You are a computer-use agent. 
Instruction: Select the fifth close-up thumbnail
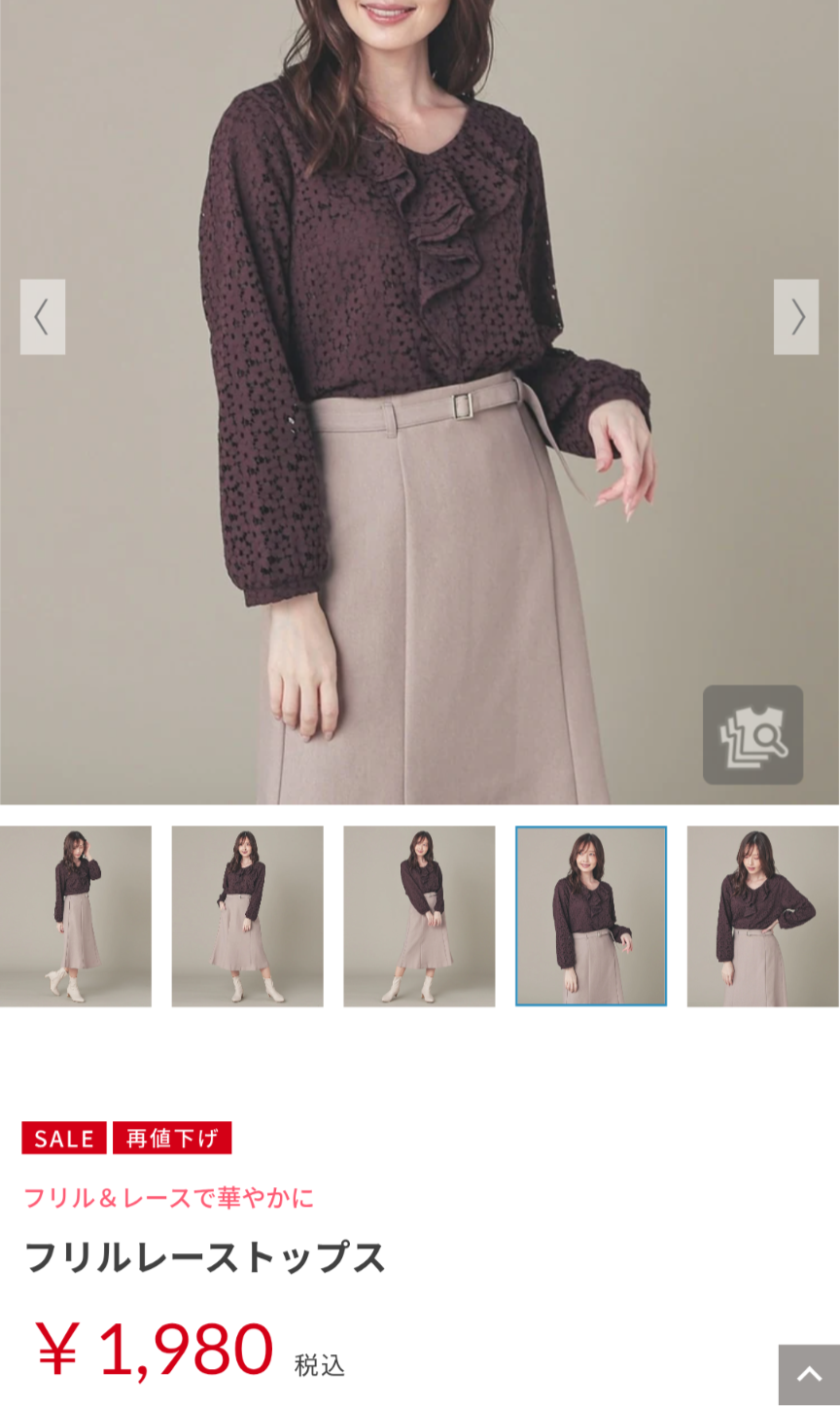(762, 916)
